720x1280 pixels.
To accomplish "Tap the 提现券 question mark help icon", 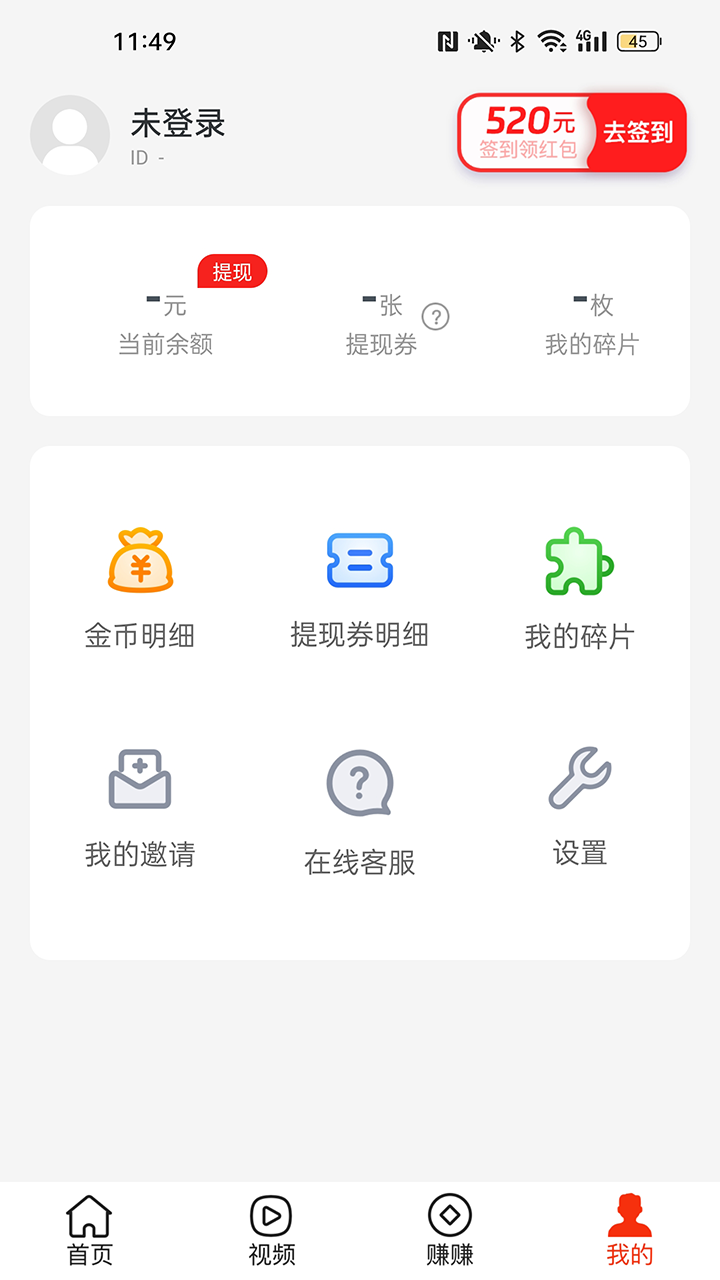I will 434,318.
